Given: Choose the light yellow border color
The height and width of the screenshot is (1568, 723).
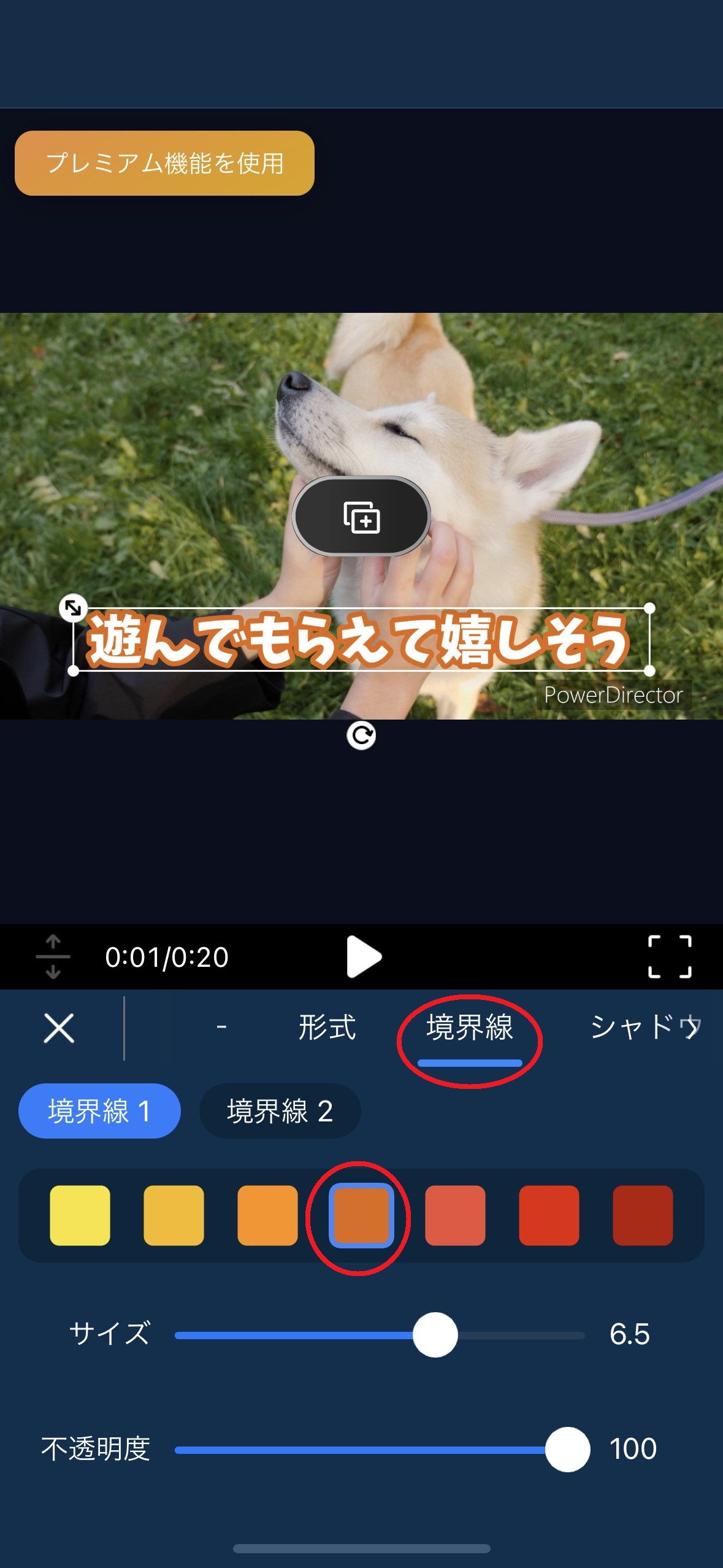Looking at the screenshot, I should 80,1215.
